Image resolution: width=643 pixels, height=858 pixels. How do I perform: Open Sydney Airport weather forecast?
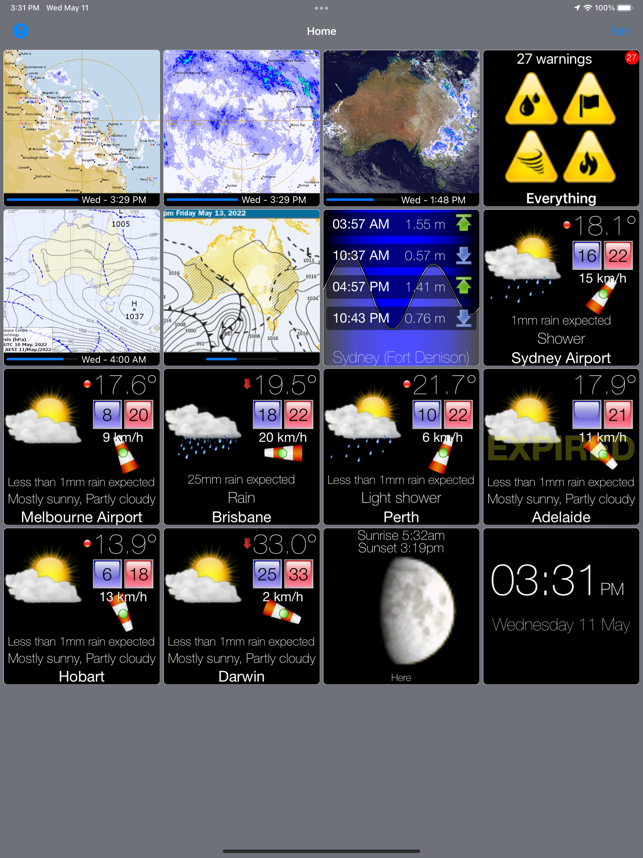click(x=561, y=288)
